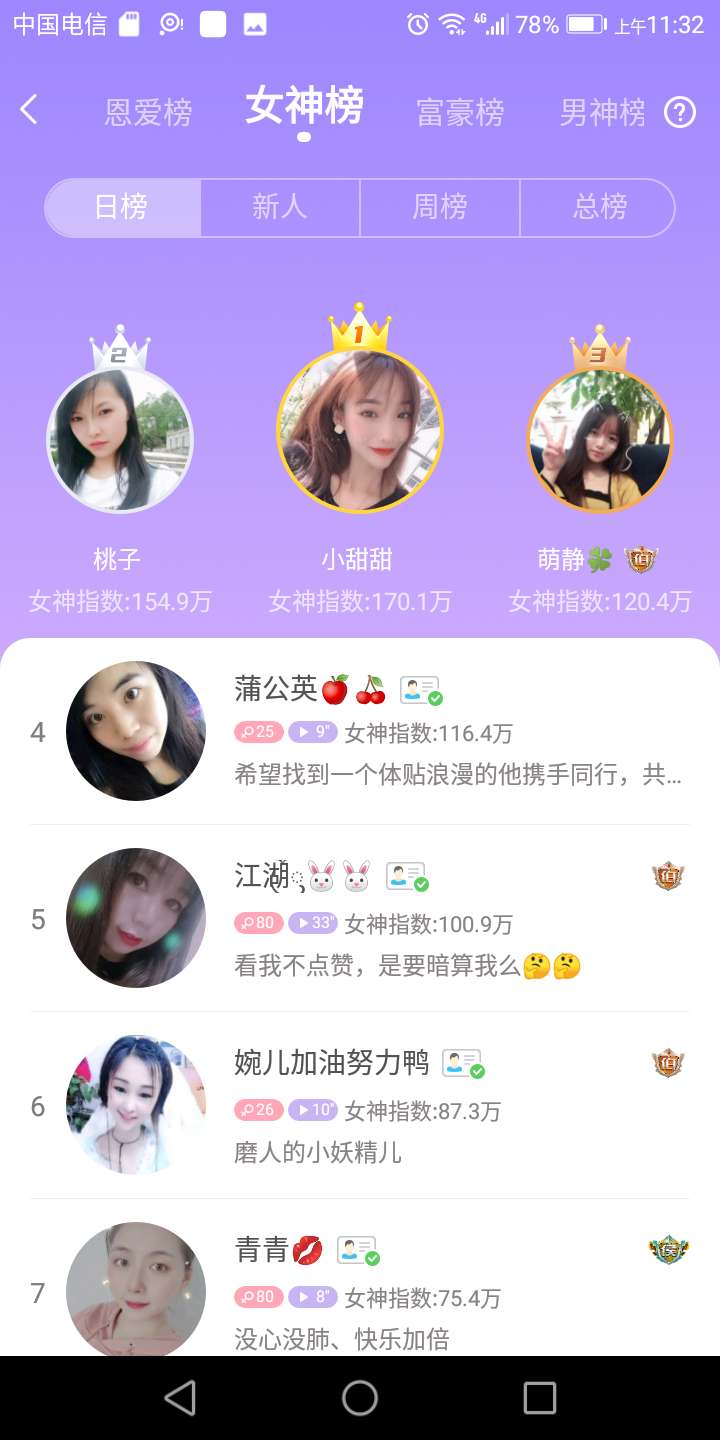Play 蒲公英's 9-second voice clip

[x=313, y=732]
